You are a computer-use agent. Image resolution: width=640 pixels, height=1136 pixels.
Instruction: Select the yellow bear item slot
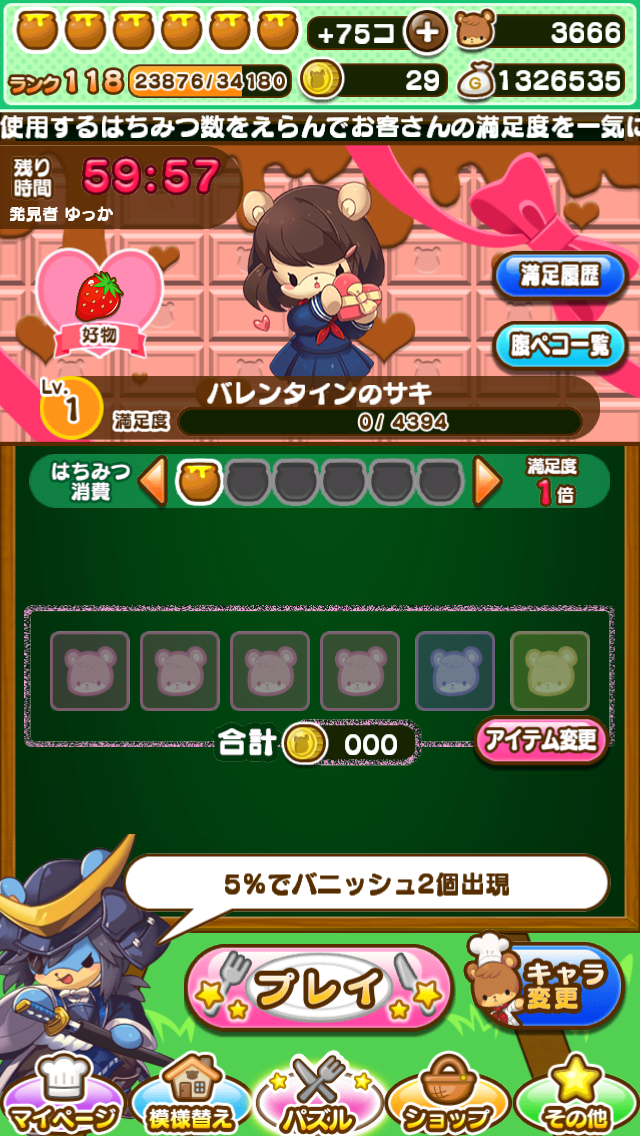click(x=550, y=671)
